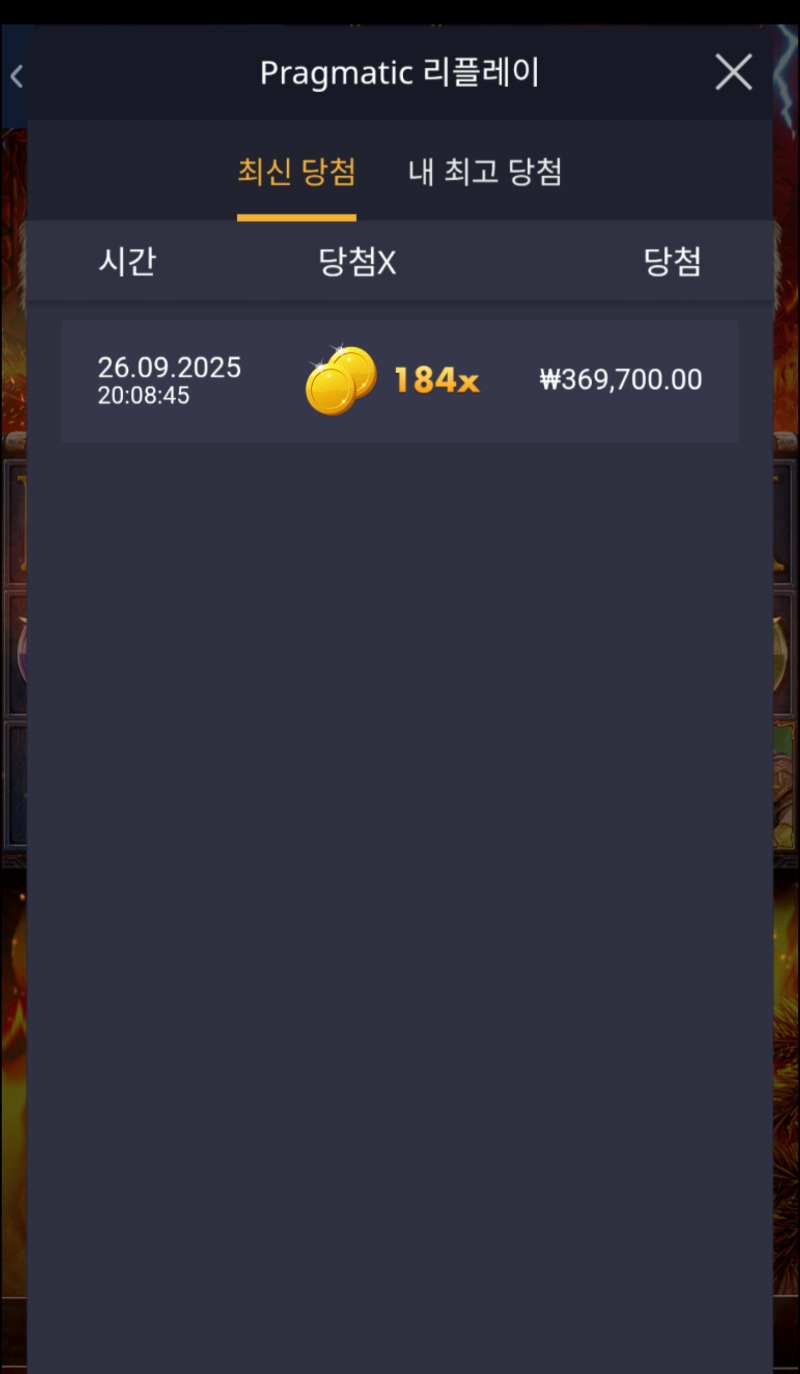Open the 184x win replay from 26.09.2025

(x=400, y=381)
